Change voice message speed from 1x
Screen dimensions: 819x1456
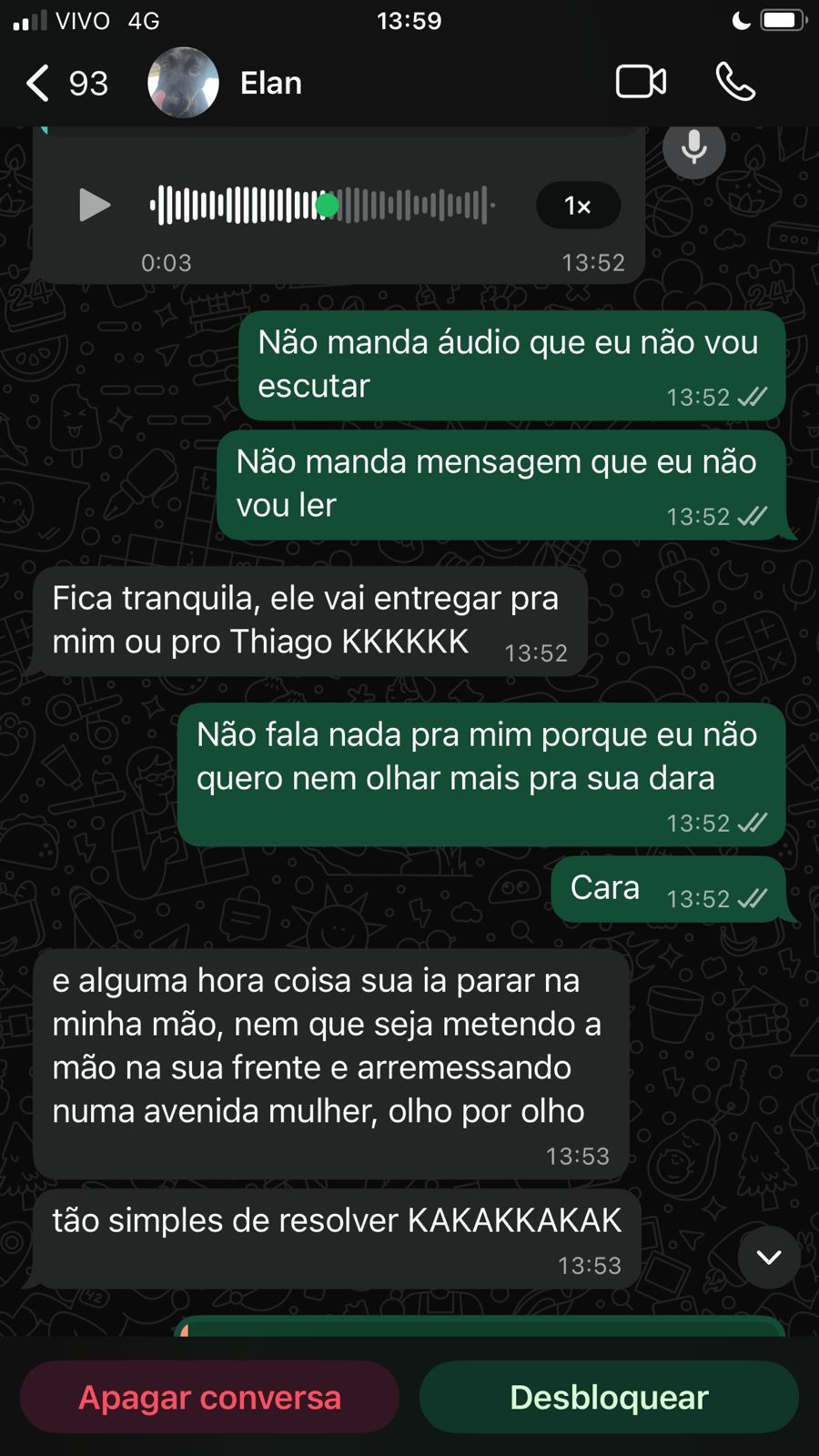[x=578, y=206]
